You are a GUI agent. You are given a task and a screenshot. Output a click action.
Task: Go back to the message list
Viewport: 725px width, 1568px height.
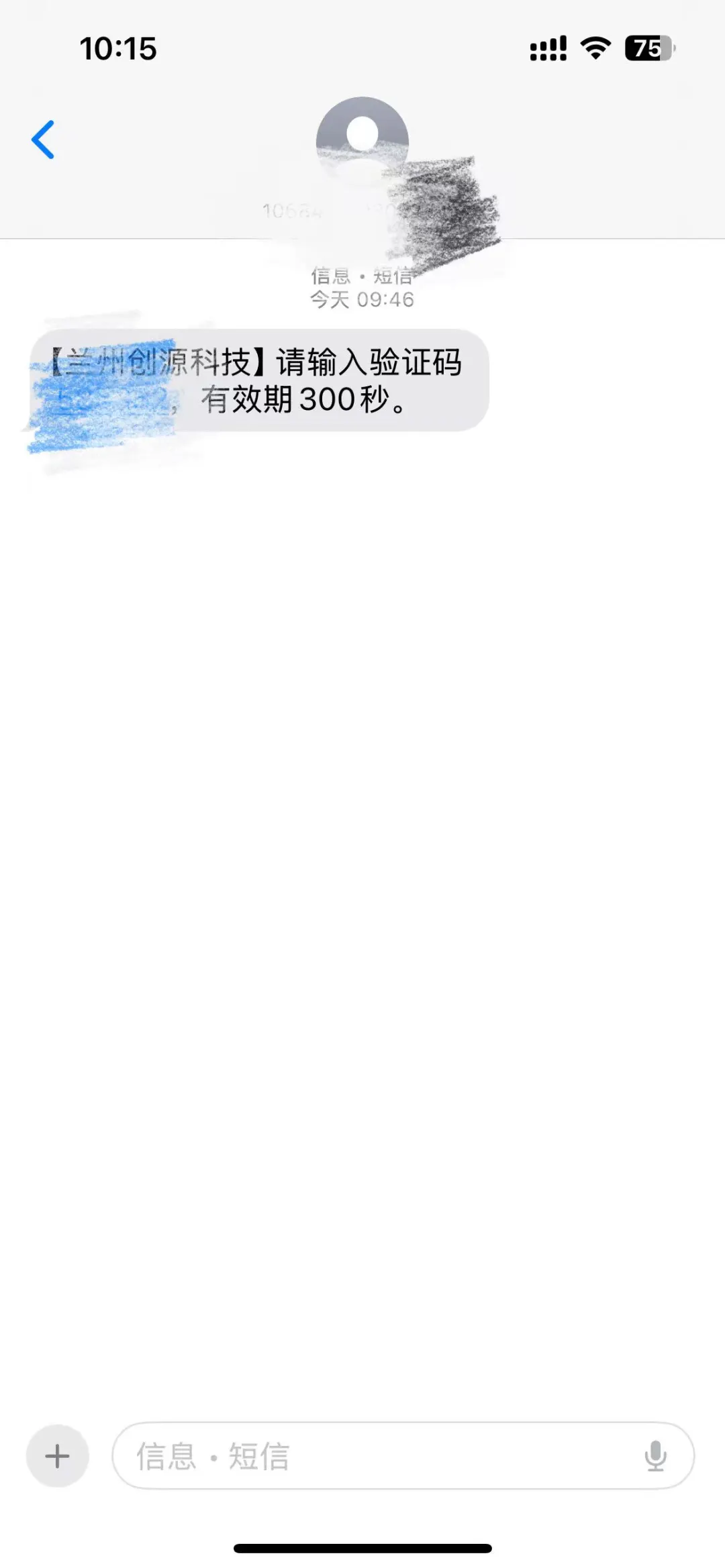pos(43,140)
